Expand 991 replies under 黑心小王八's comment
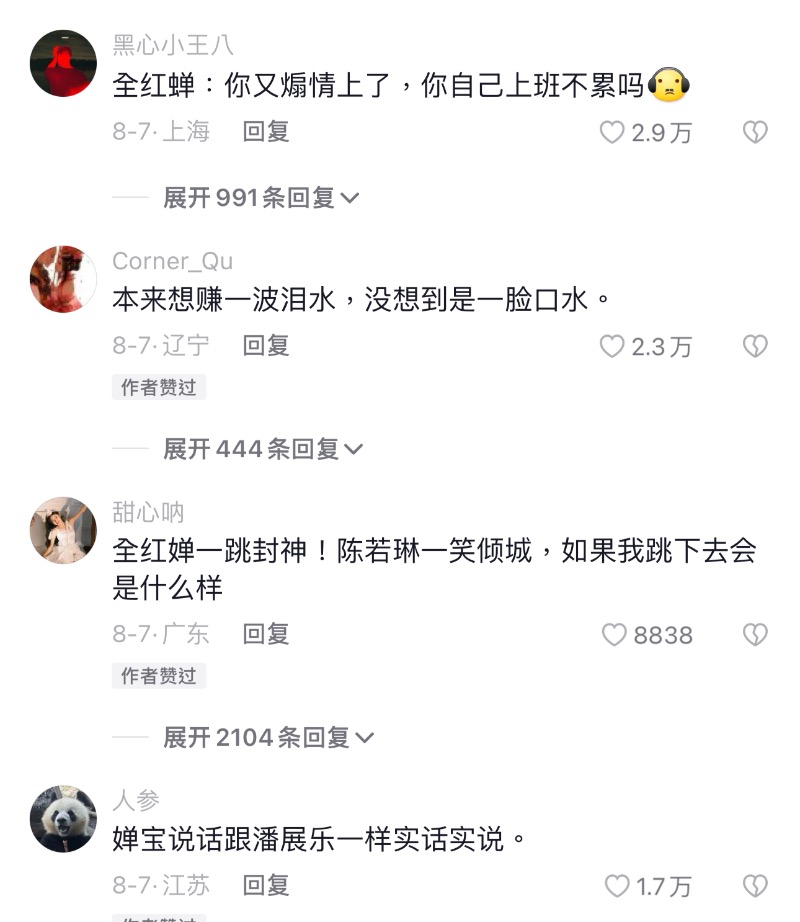The image size is (800, 922). 260,198
